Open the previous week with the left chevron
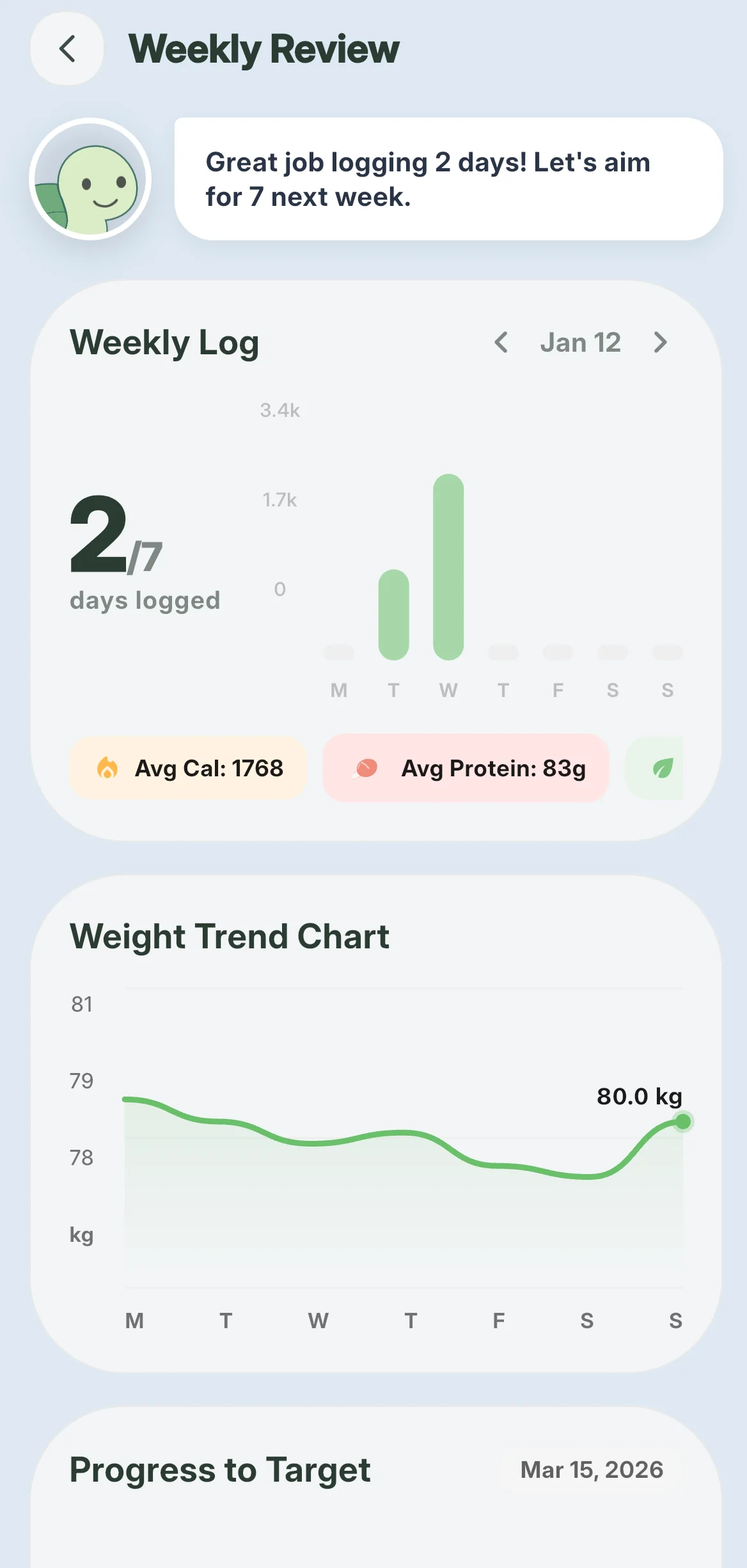 coord(501,343)
